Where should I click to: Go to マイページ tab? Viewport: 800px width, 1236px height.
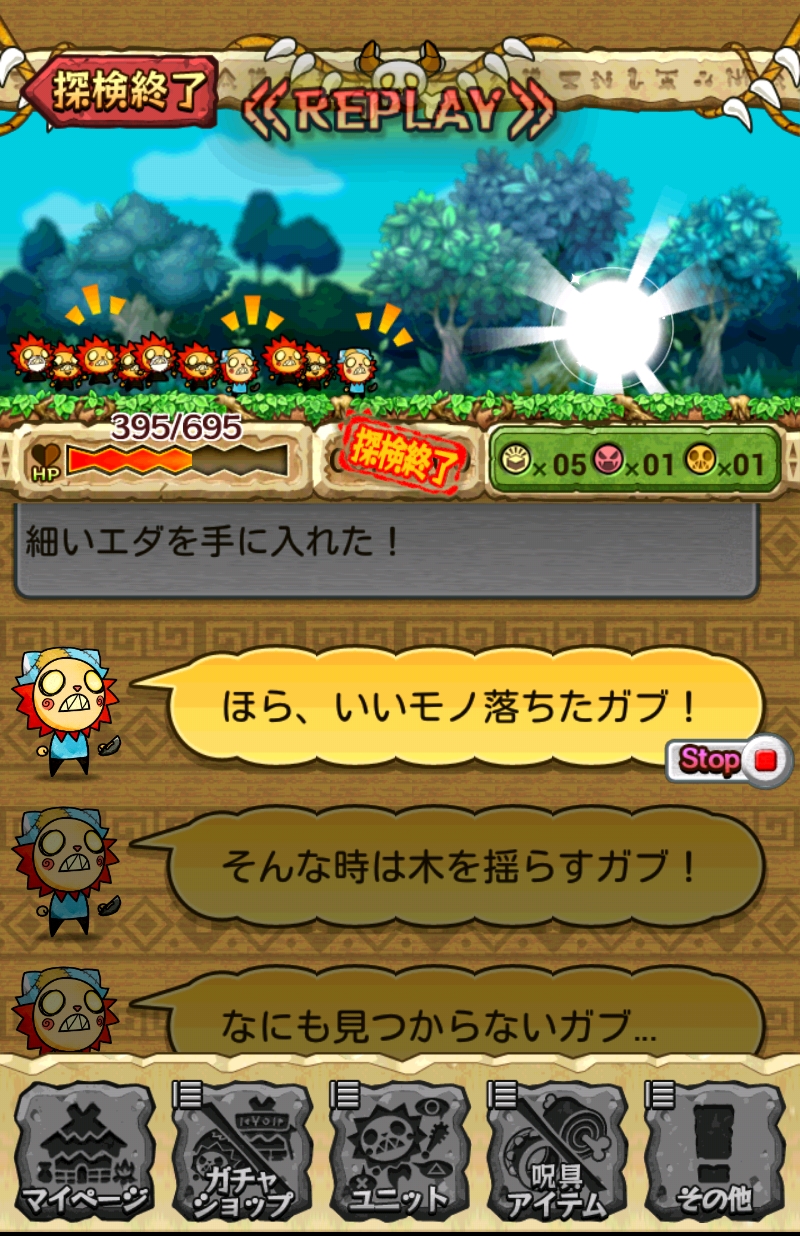pos(84,1150)
